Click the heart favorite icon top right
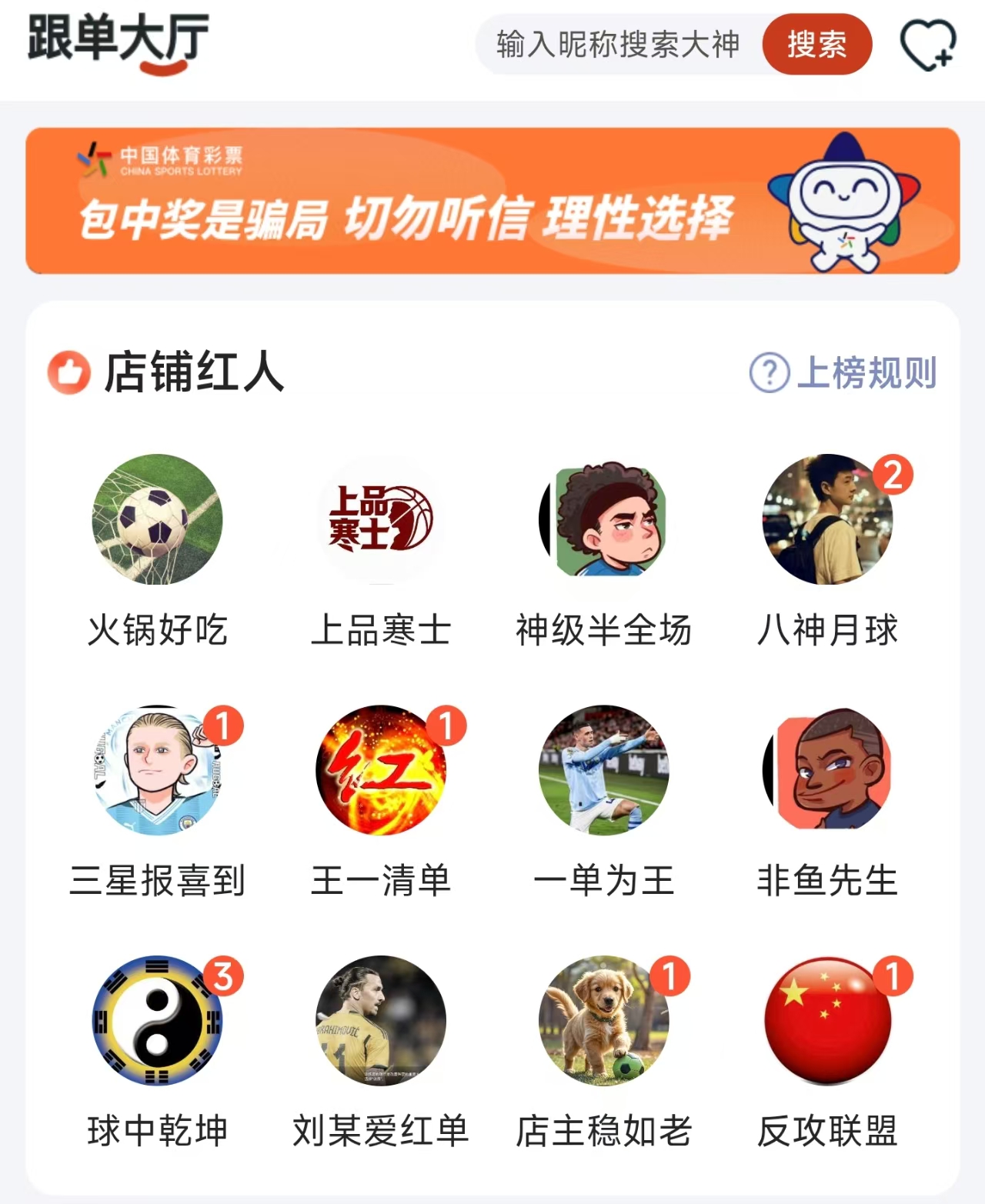Viewport: 985px width, 1204px height. tap(928, 46)
